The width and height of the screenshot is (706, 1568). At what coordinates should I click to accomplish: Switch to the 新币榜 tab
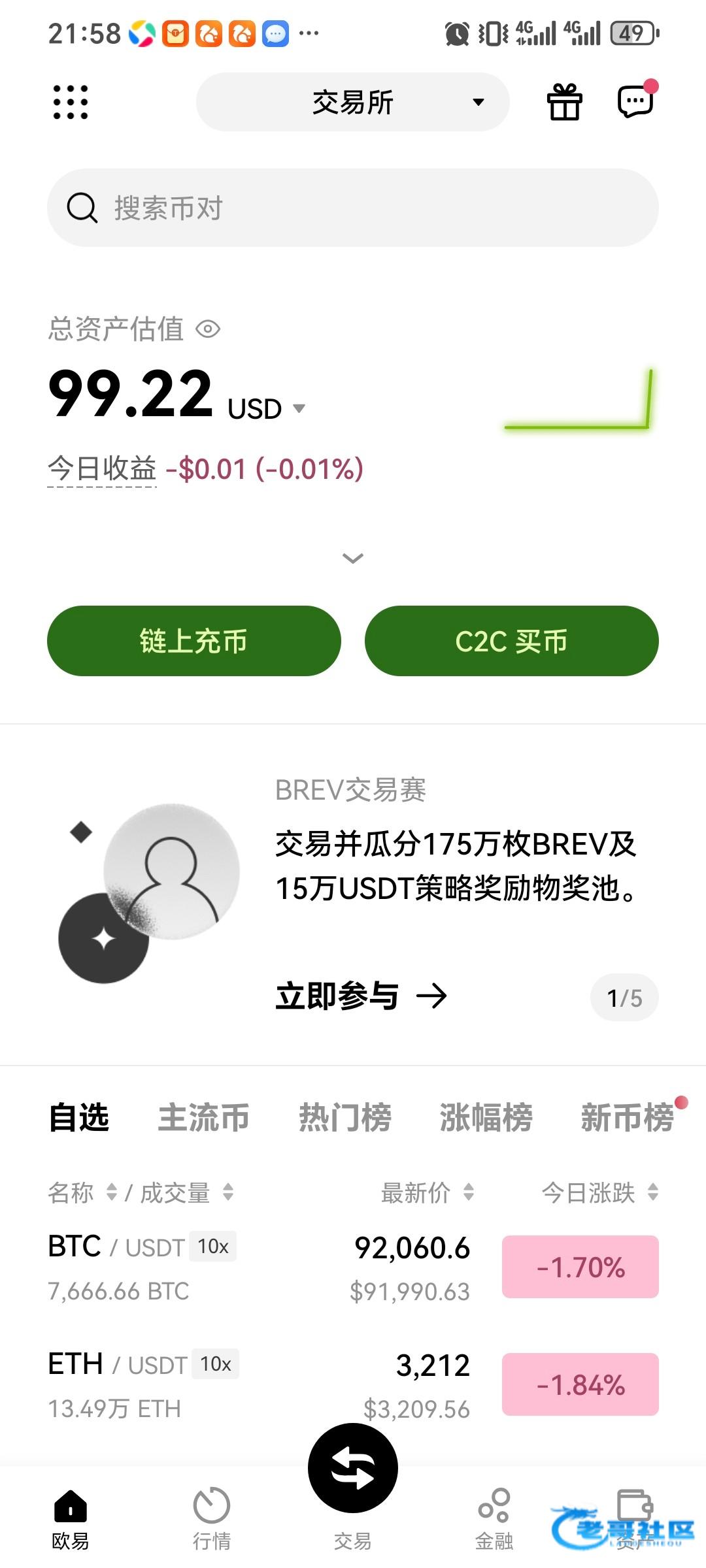[x=626, y=1118]
